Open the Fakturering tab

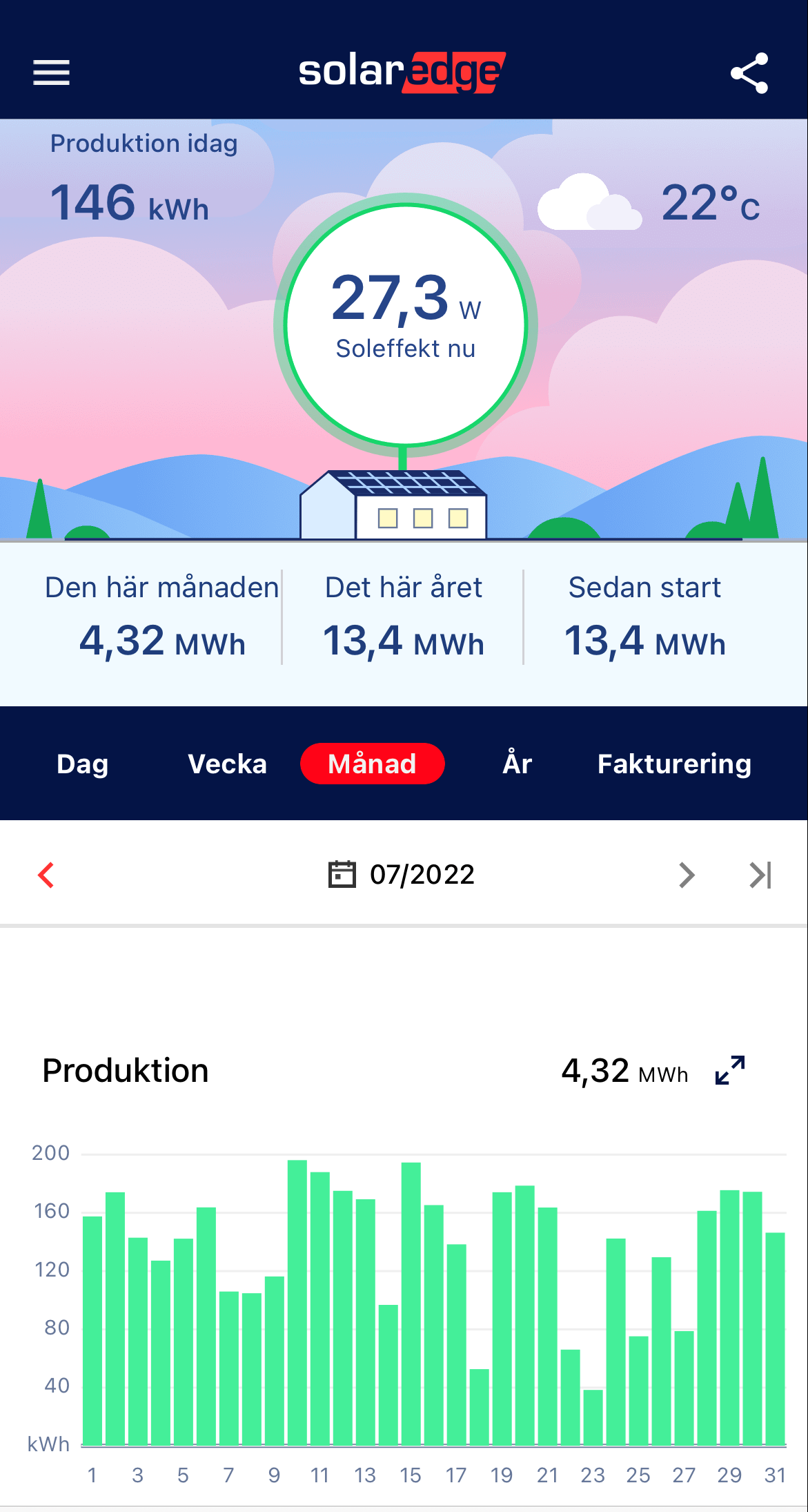coord(674,764)
